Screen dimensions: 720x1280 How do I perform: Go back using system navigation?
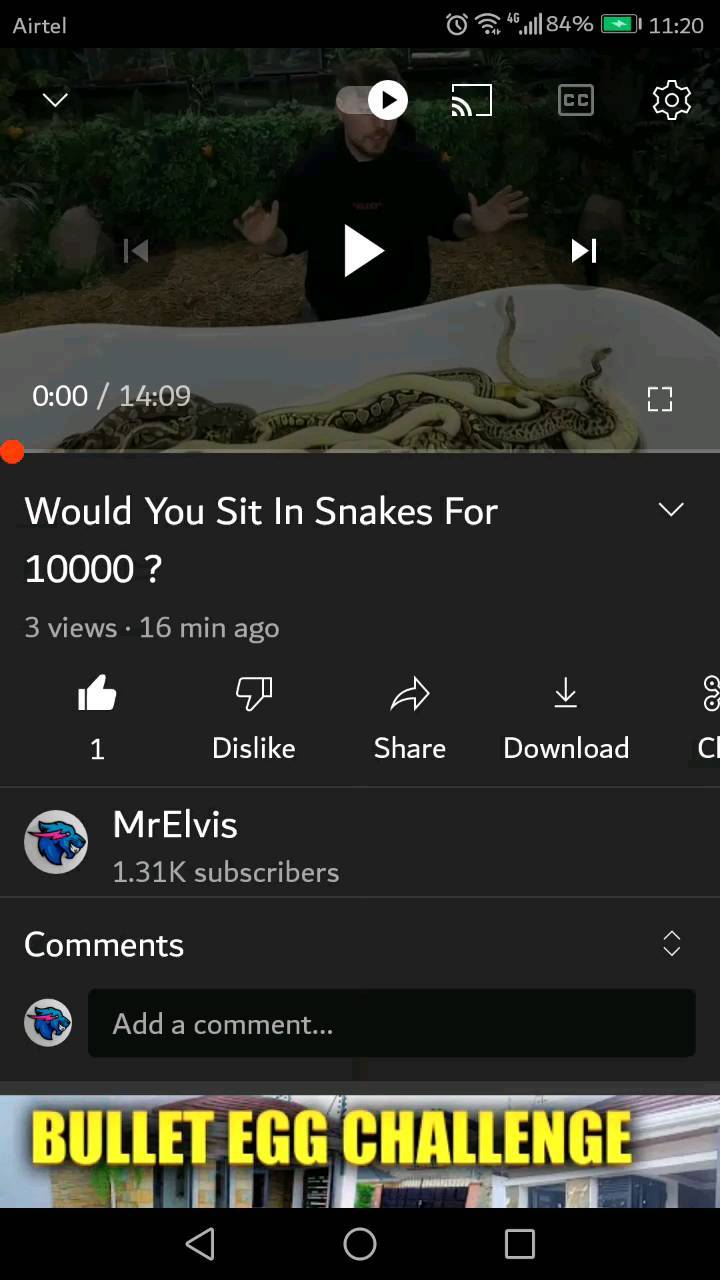200,1244
